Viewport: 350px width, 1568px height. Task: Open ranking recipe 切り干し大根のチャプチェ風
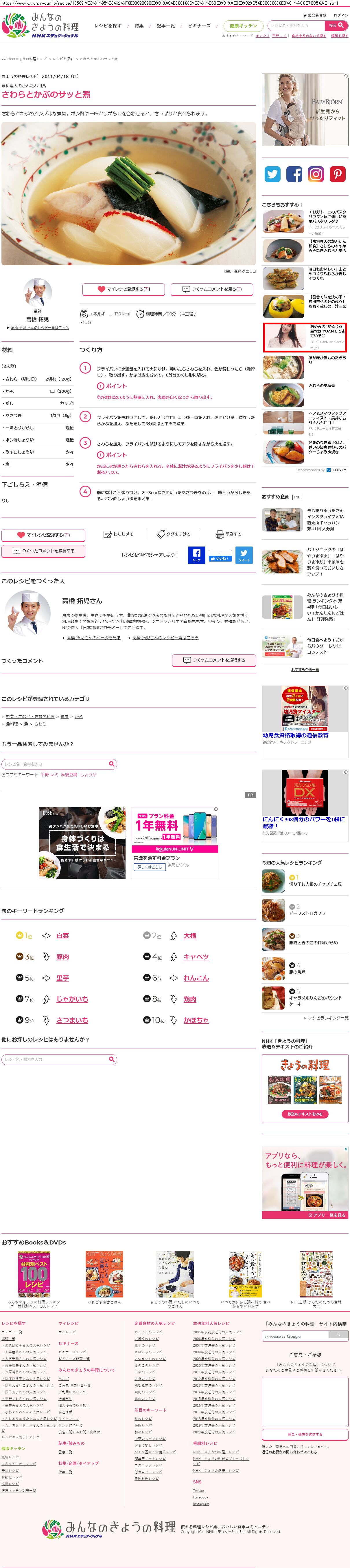pos(315,883)
